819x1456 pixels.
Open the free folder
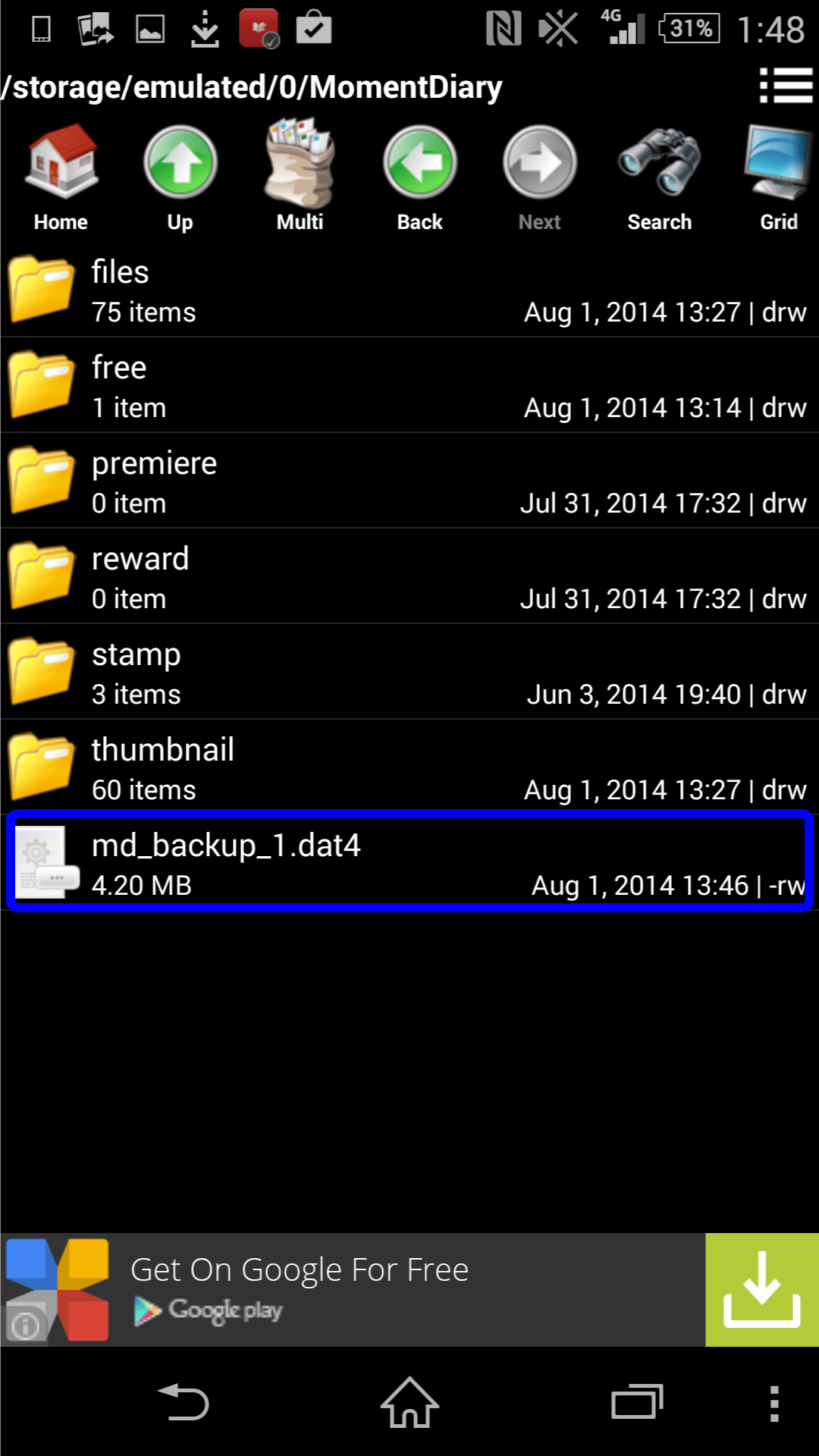(409, 387)
